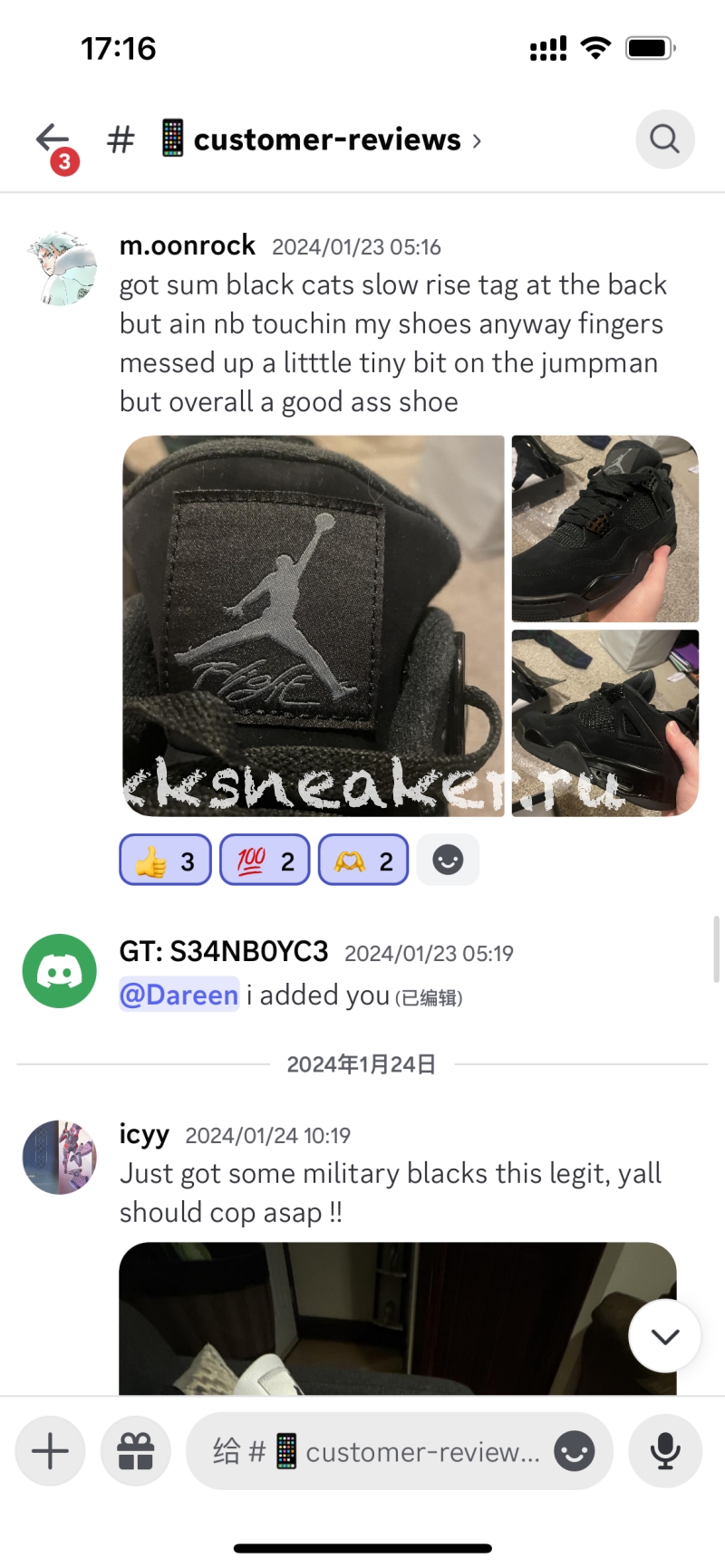Screen dimensions: 725x1568
Task: Go back to the channel list
Action: click(x=53, y=139)
